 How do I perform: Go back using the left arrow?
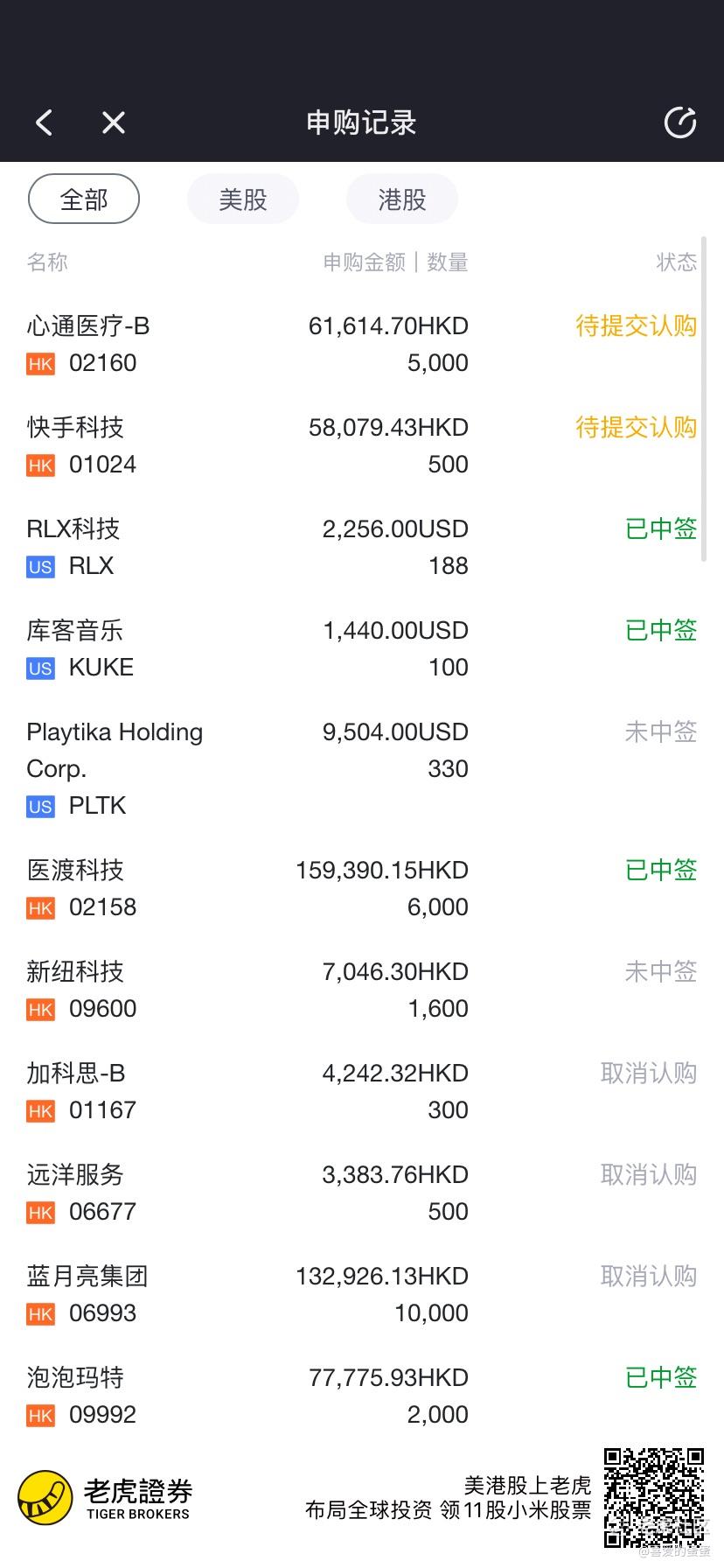pos(45,122)
